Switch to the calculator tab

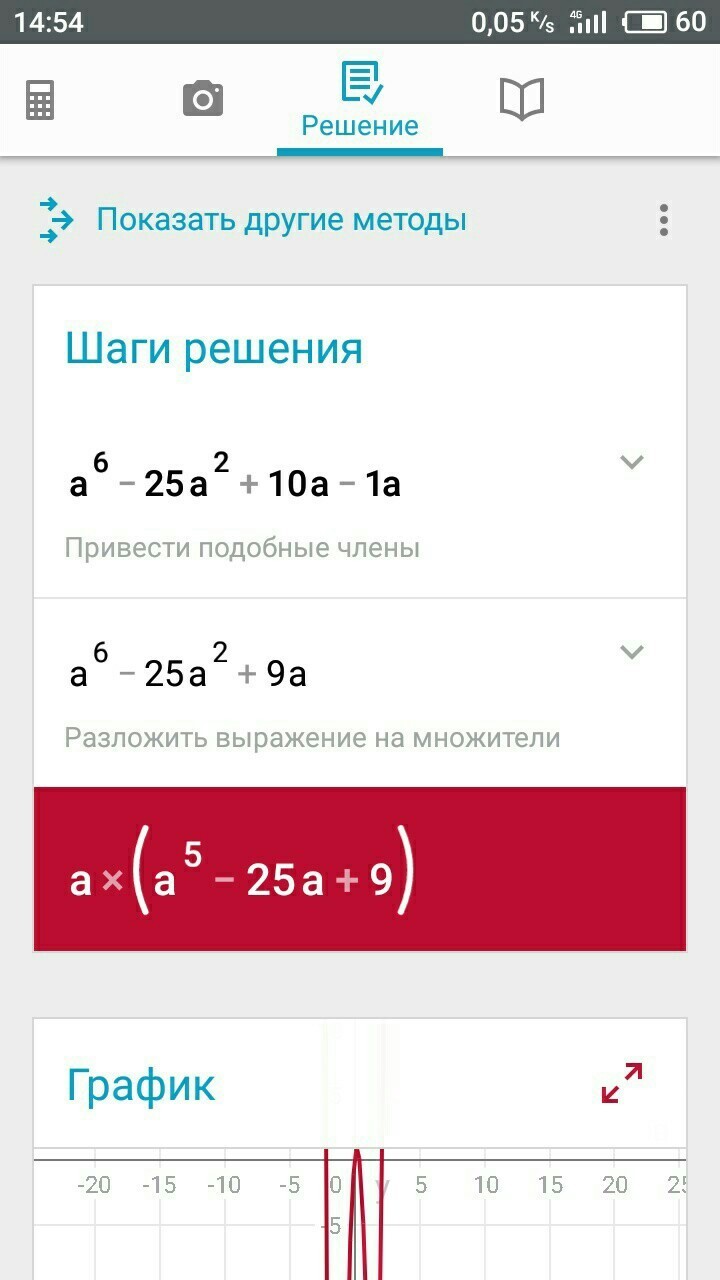(x=40, y=100)
